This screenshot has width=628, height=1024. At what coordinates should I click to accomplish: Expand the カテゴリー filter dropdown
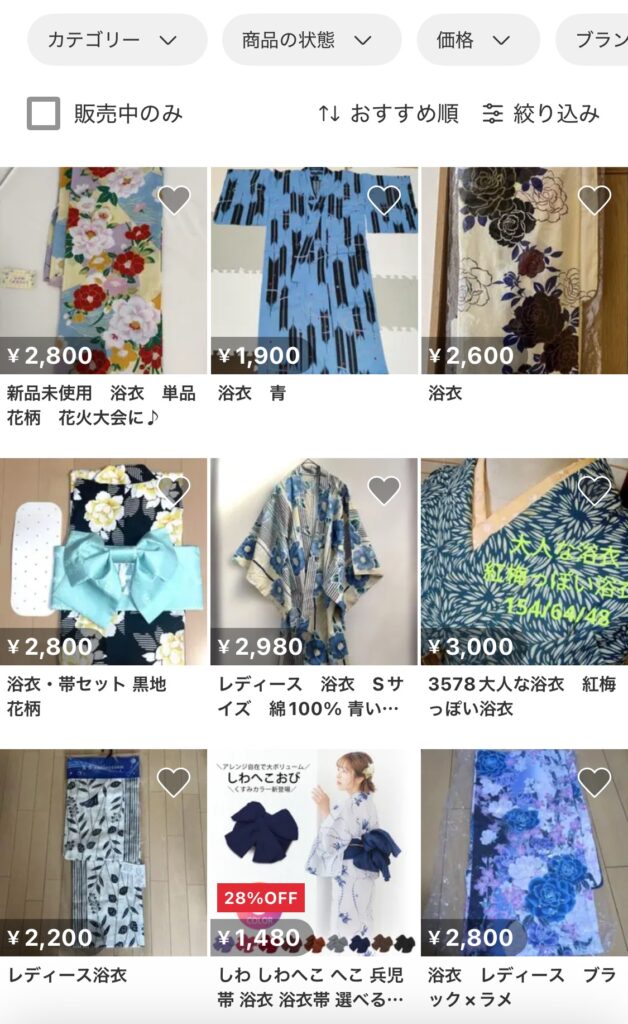tap(117, 40)
